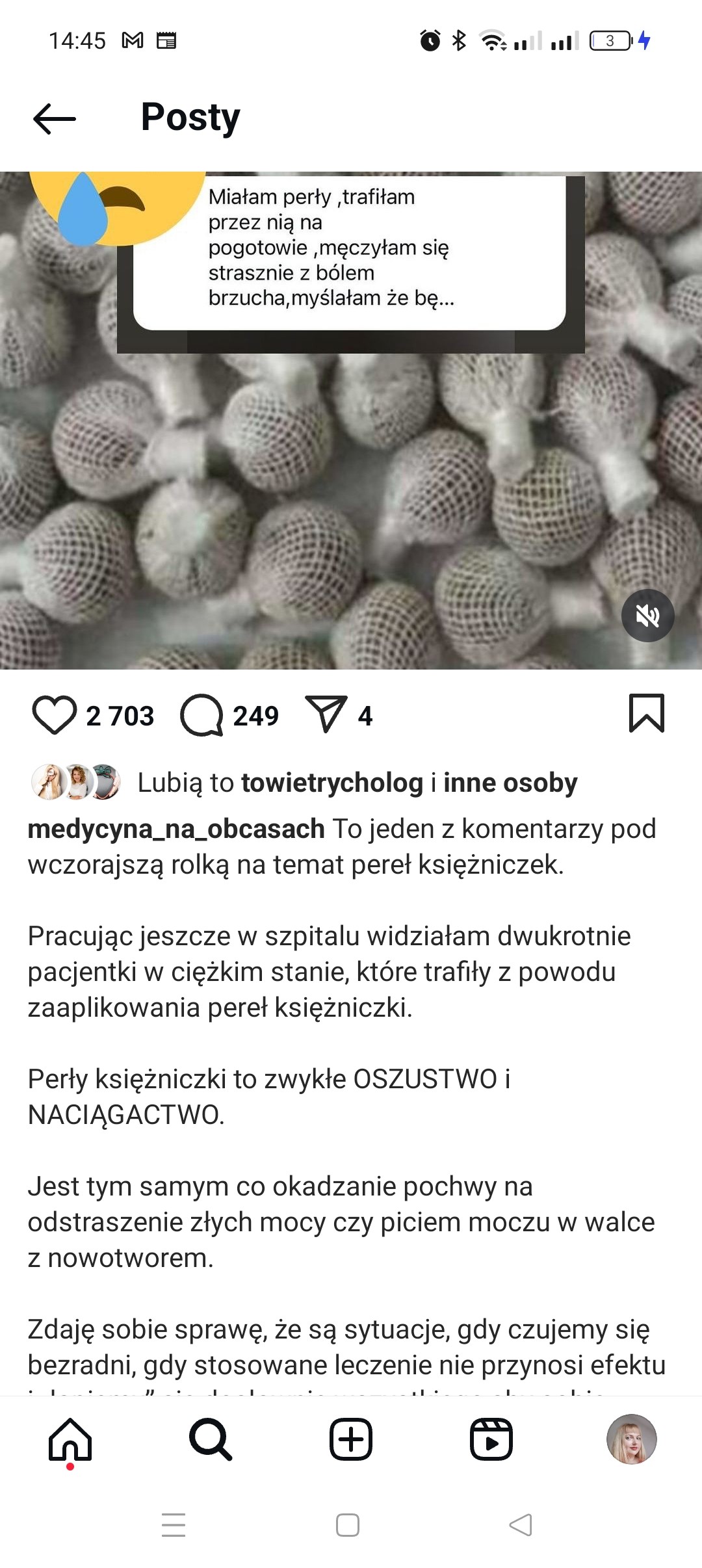
Task: Like the medycyna_na_obcasach post
Action: click(x=55, y=715)
